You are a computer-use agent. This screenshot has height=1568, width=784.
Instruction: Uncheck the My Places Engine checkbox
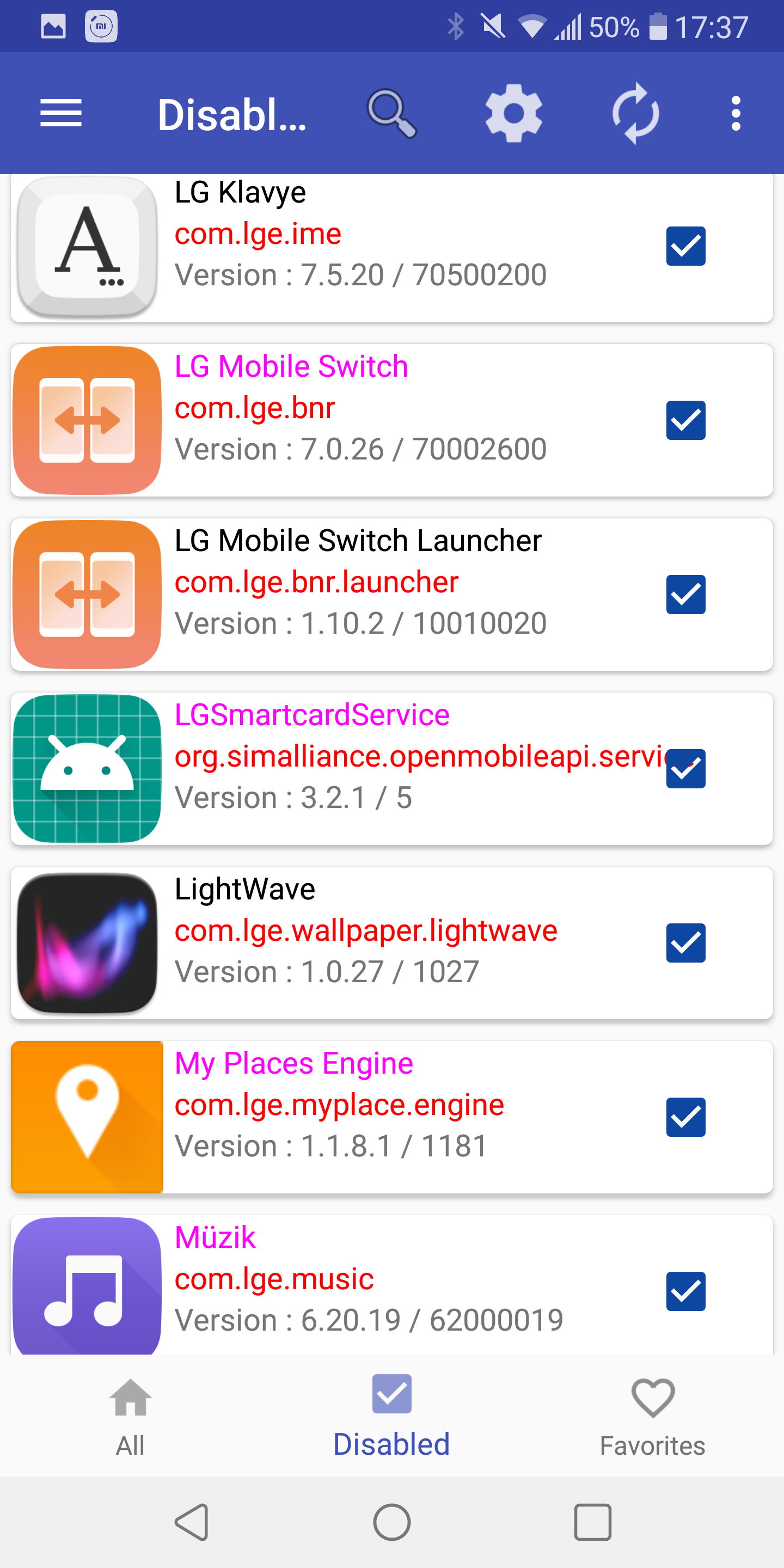pos(685,1117)
